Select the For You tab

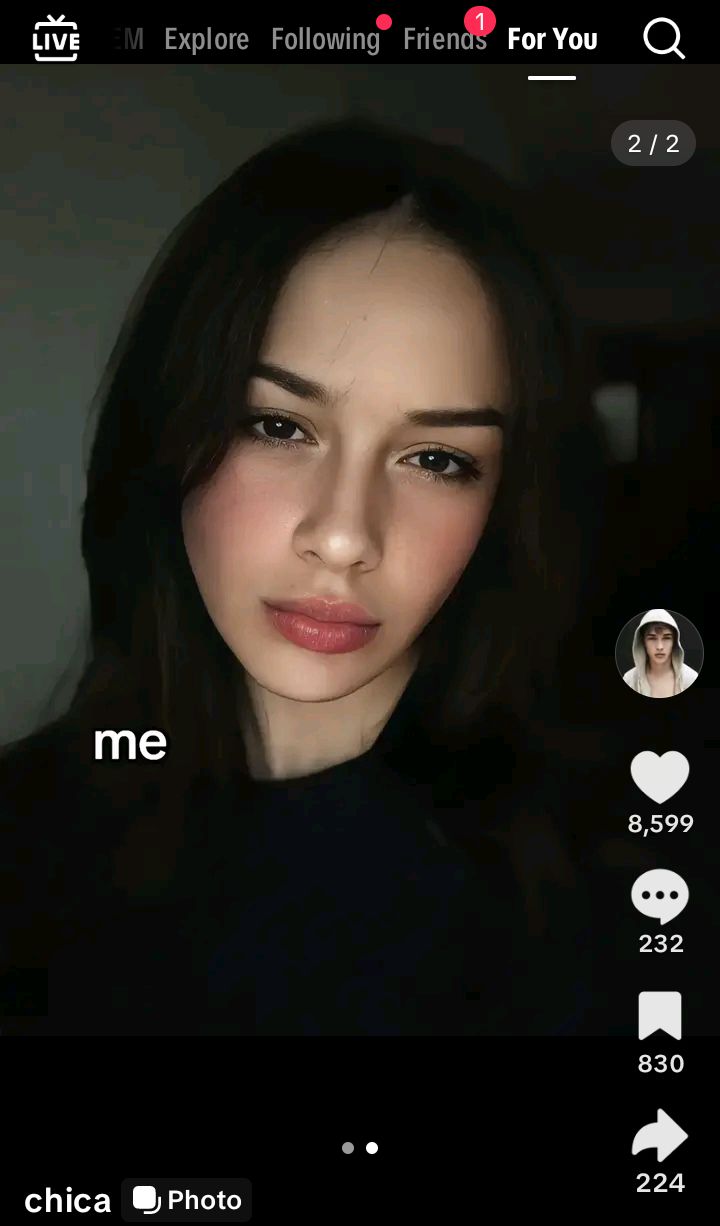[552, 39]
